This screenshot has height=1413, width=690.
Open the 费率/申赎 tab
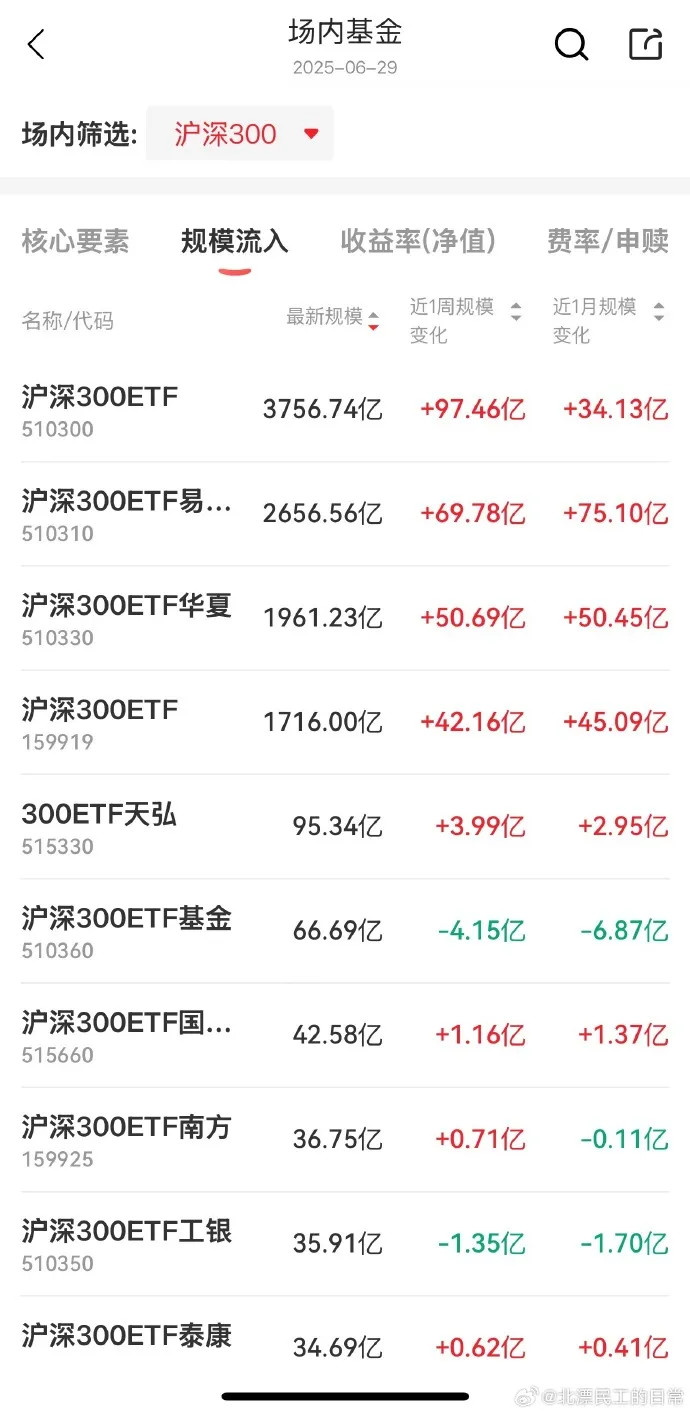[608, 241]
